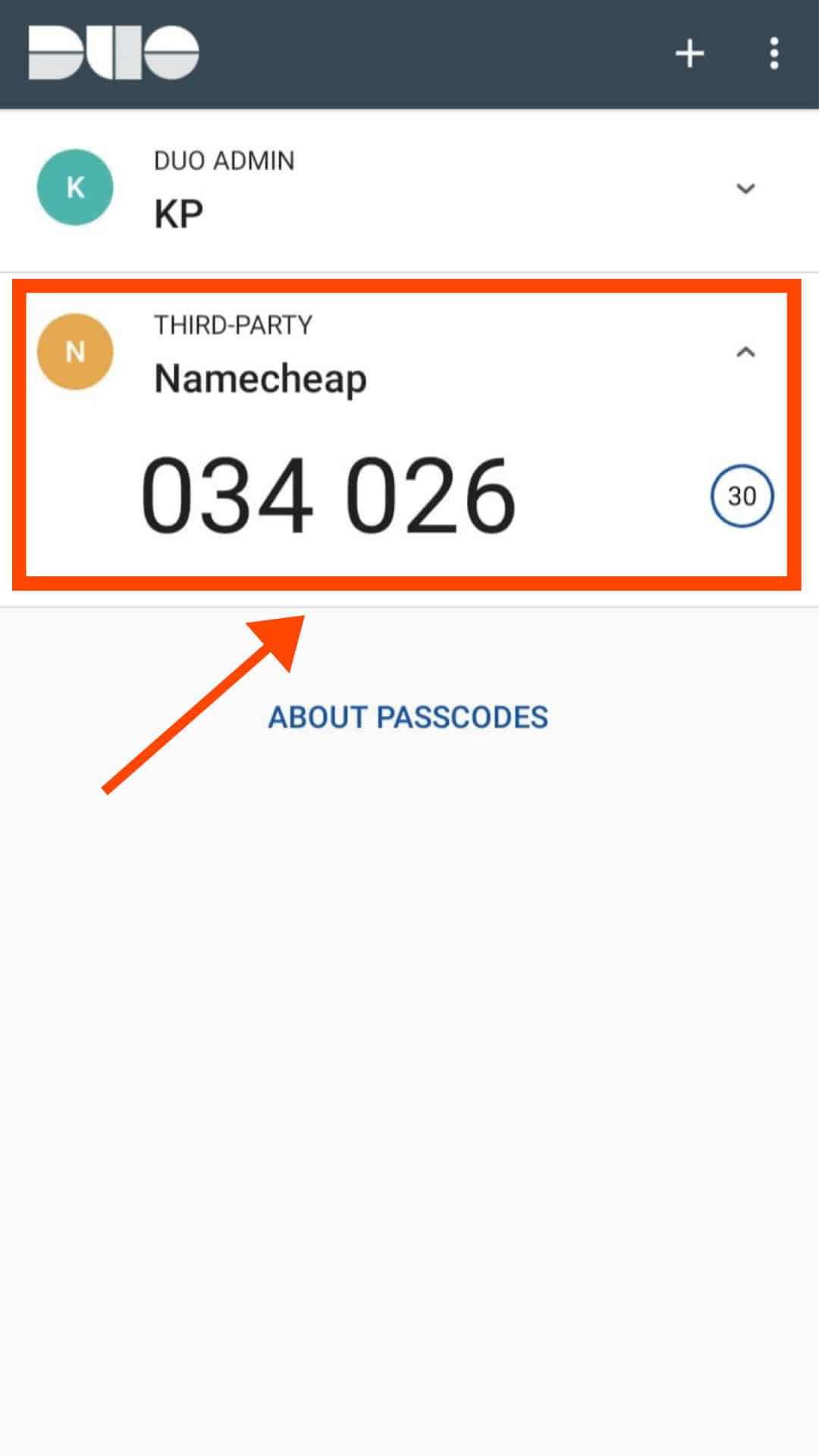Image resolution: width=819 pixels, height=1456 pixels.
Task: Expand the KP Duo Admin passcode
Action: 745,188
